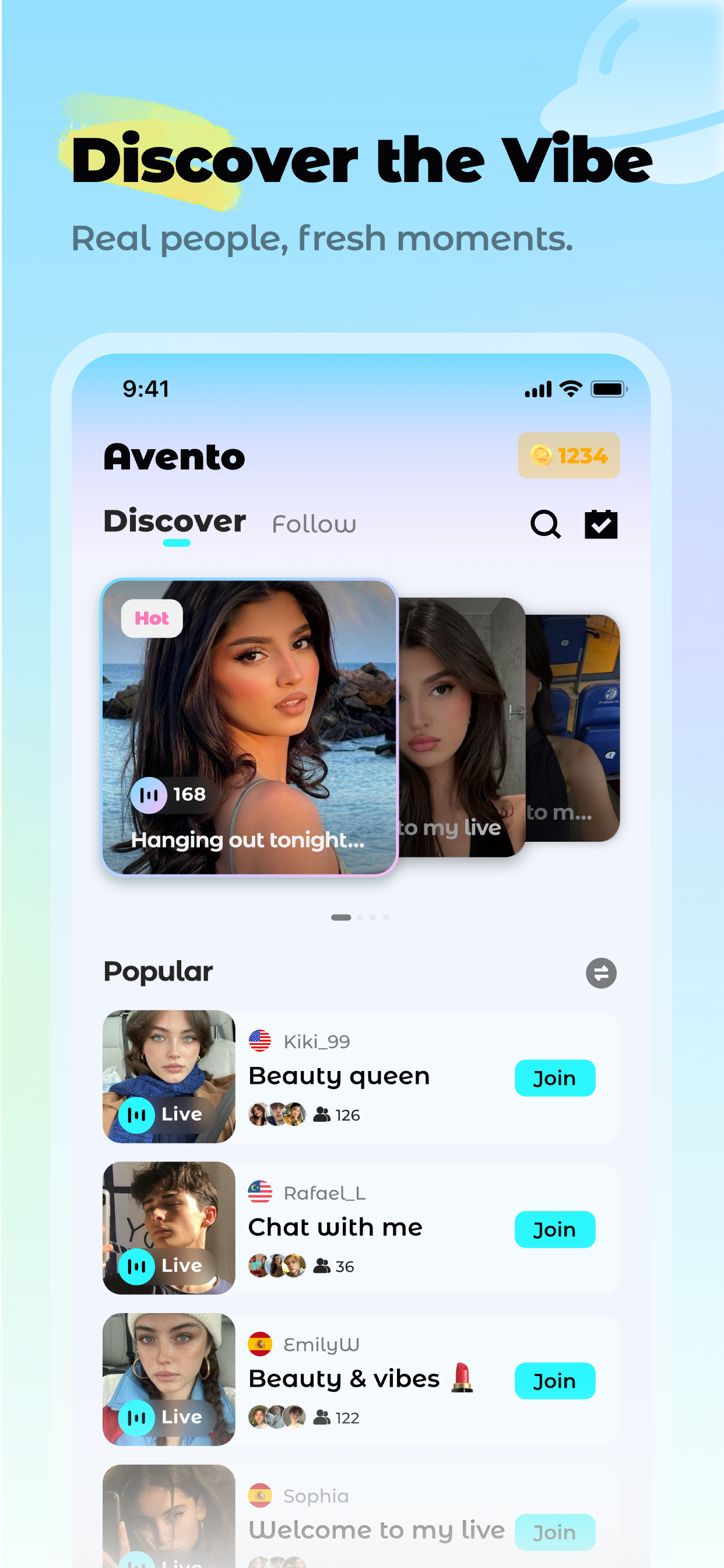Click the Spain flag beside EmilyW
724x1568 pixels.
click(261, 1345)
